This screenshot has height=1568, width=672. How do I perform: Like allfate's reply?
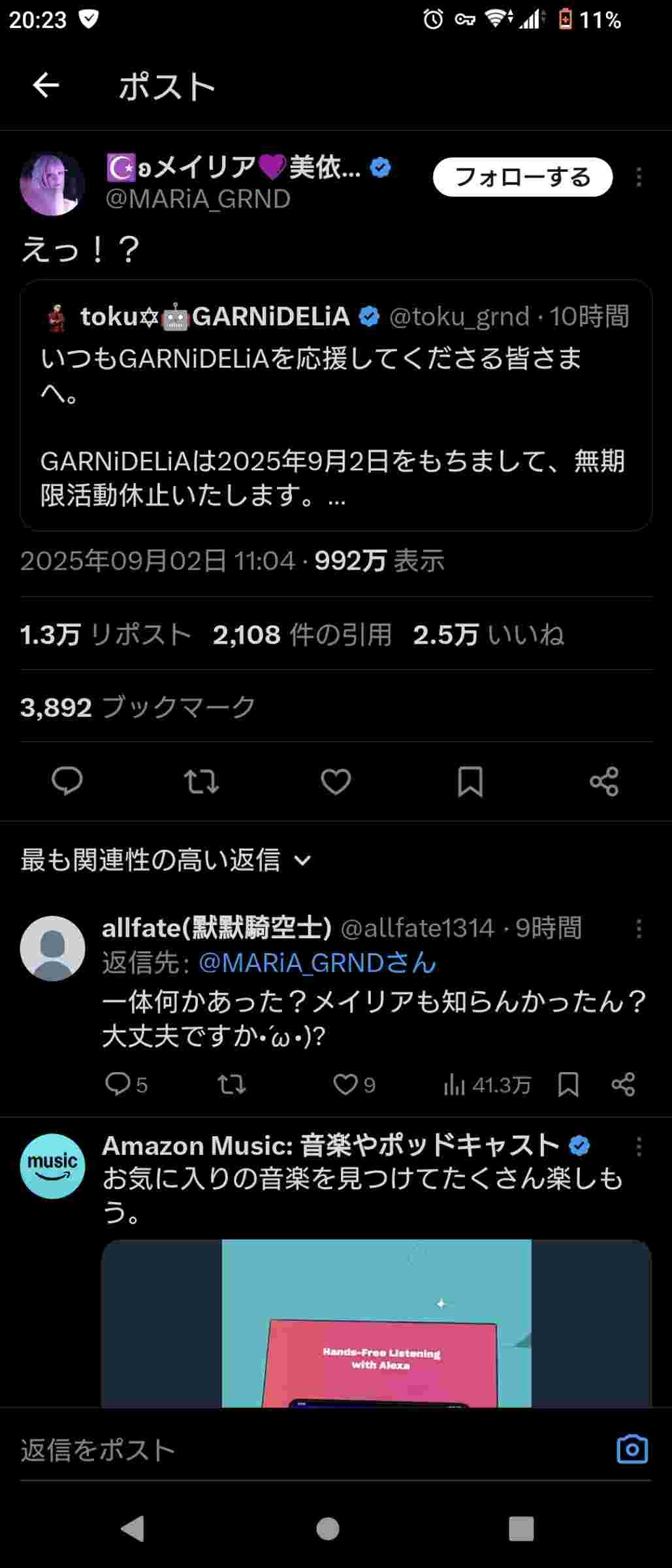(345, 1085)
